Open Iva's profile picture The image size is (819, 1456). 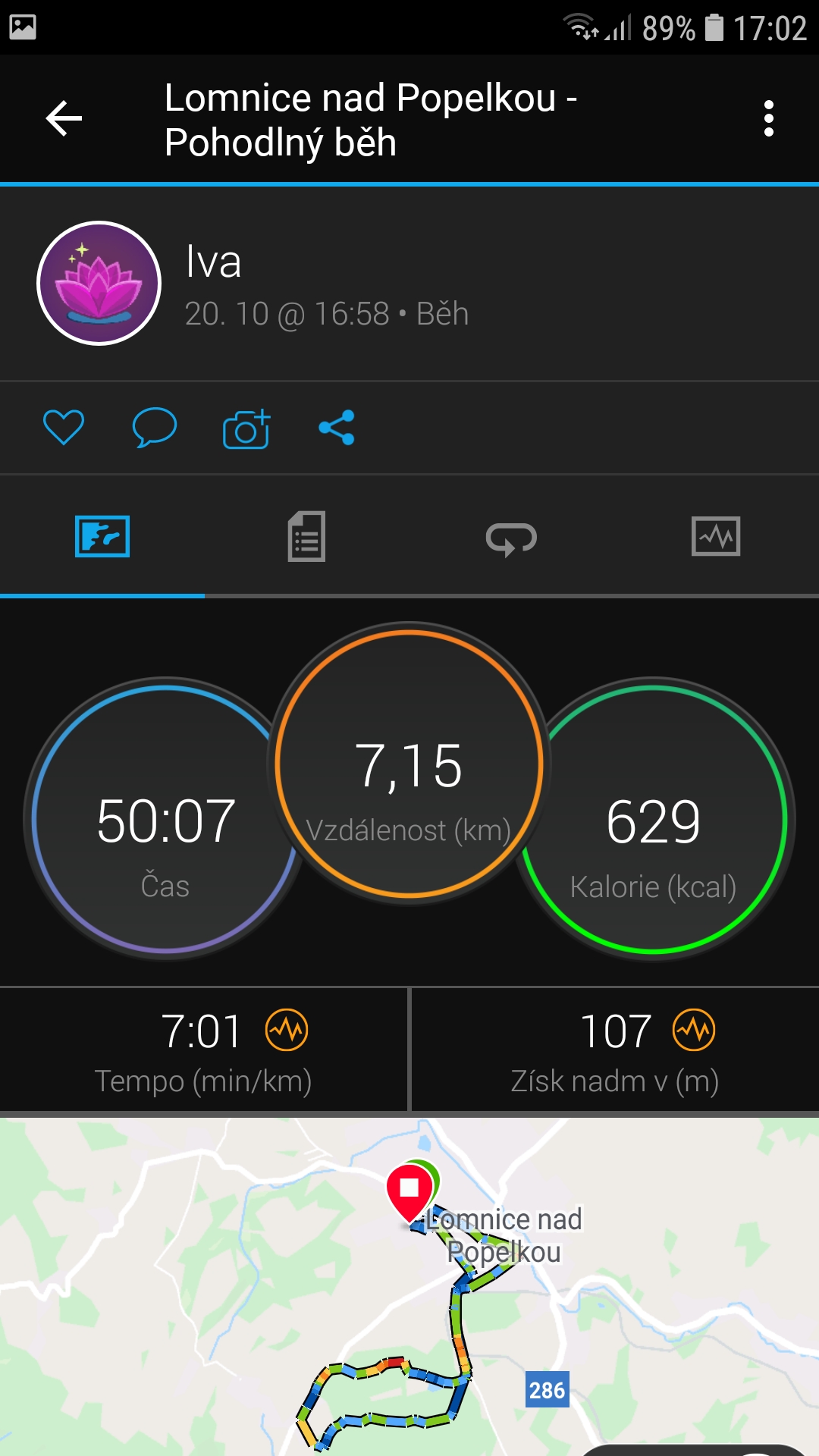point(99,284)
